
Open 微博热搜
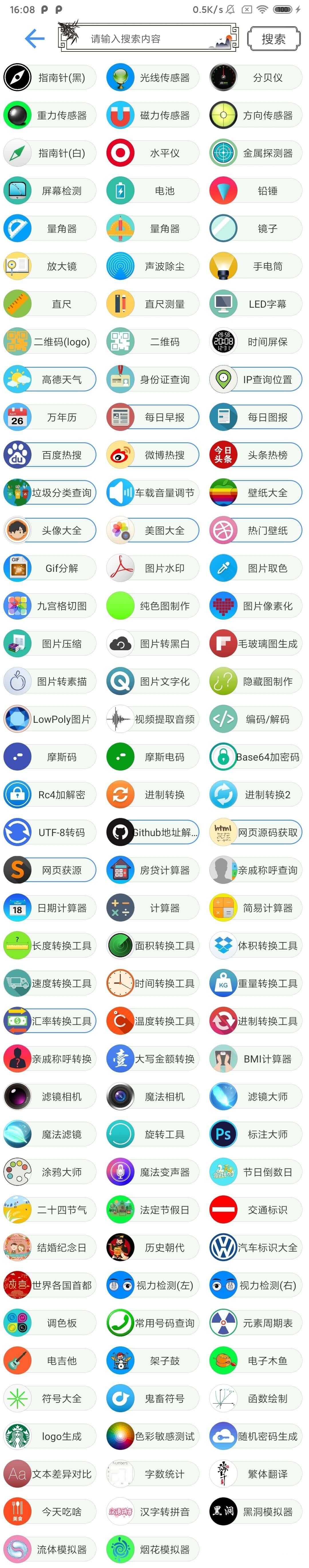152,455
